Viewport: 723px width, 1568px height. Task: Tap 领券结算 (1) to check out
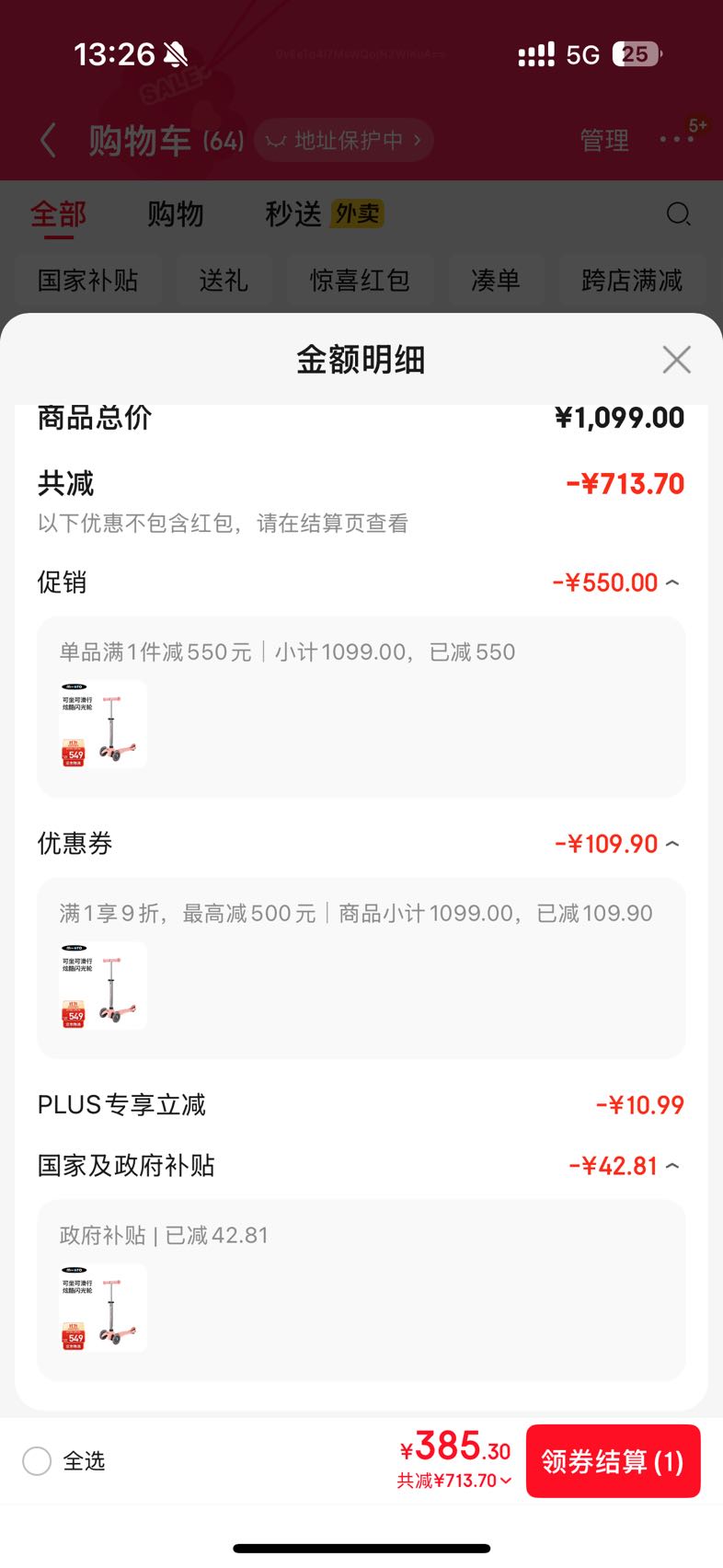613,1461
